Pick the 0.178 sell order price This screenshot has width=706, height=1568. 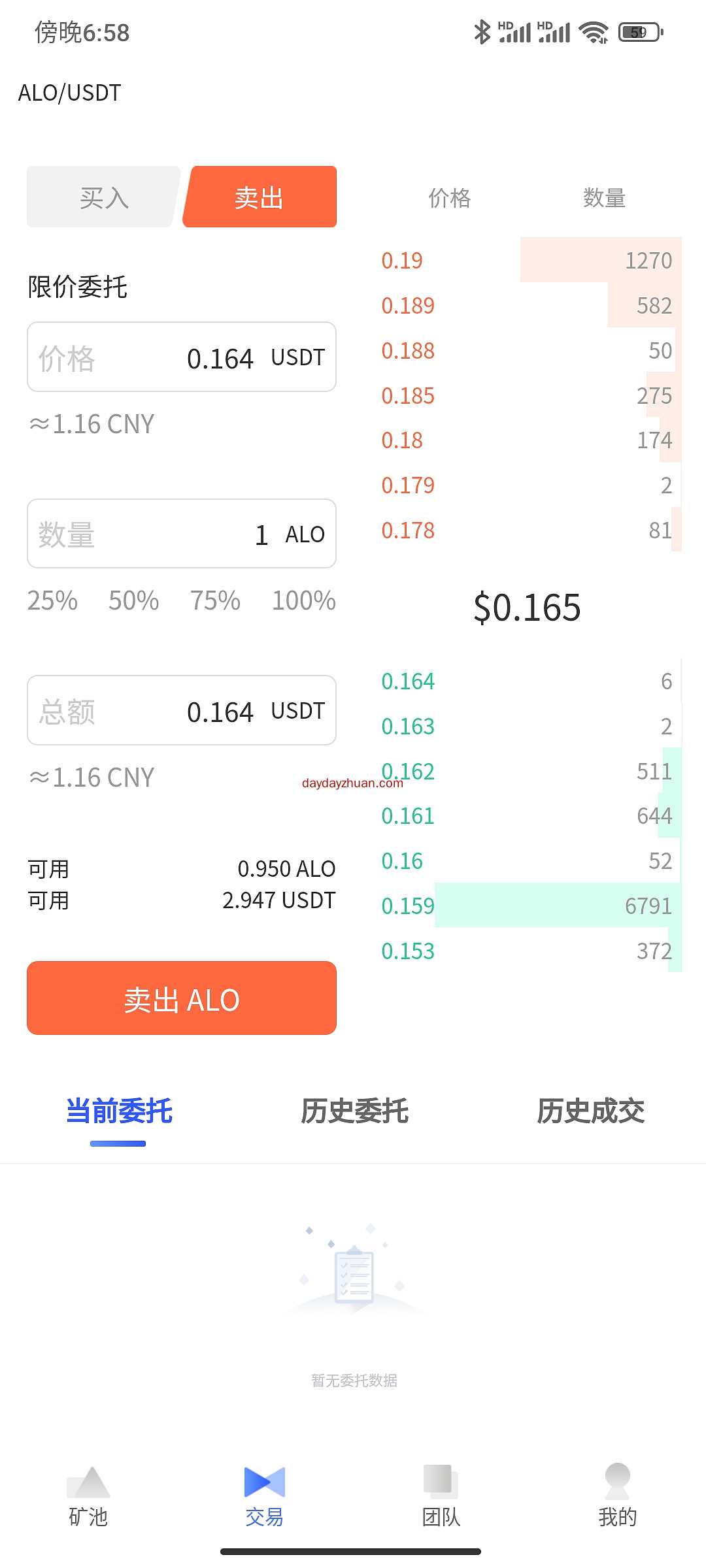(x=408, y=531)
